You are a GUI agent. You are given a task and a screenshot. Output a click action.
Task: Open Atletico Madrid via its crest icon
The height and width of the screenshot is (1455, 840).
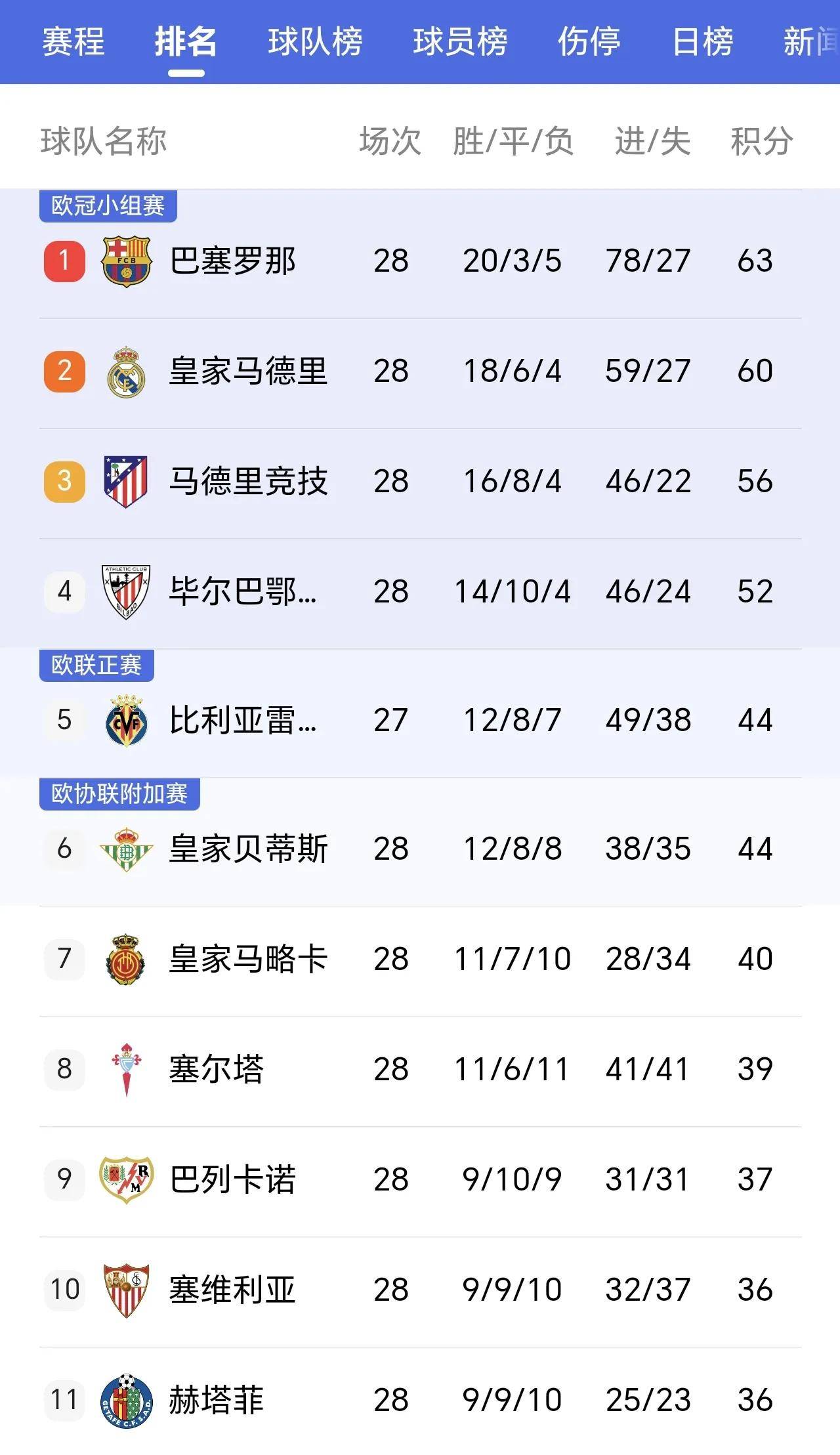coord(125,480)
